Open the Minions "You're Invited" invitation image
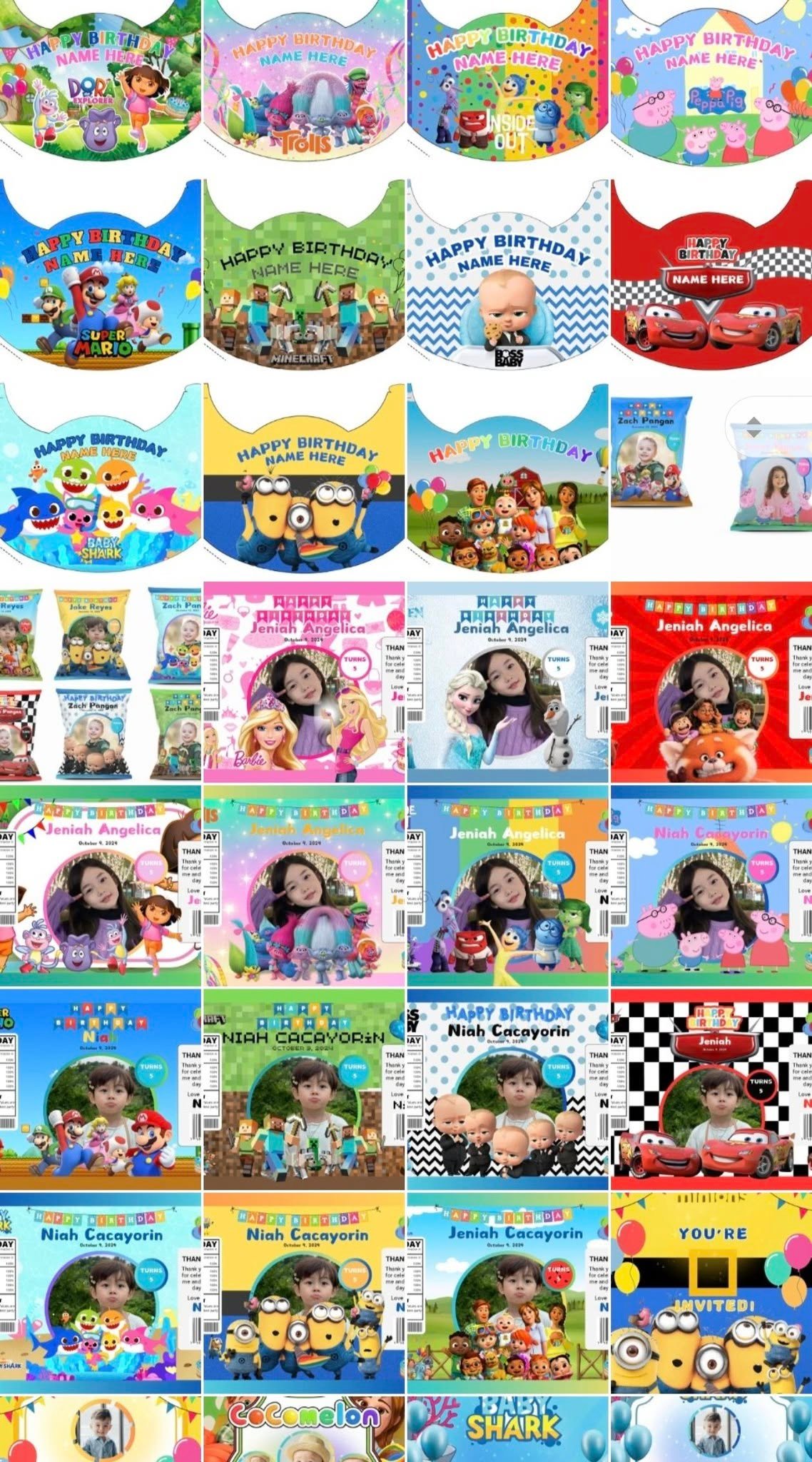Viewport: 812px width, 1462px height. [711, 1292]
